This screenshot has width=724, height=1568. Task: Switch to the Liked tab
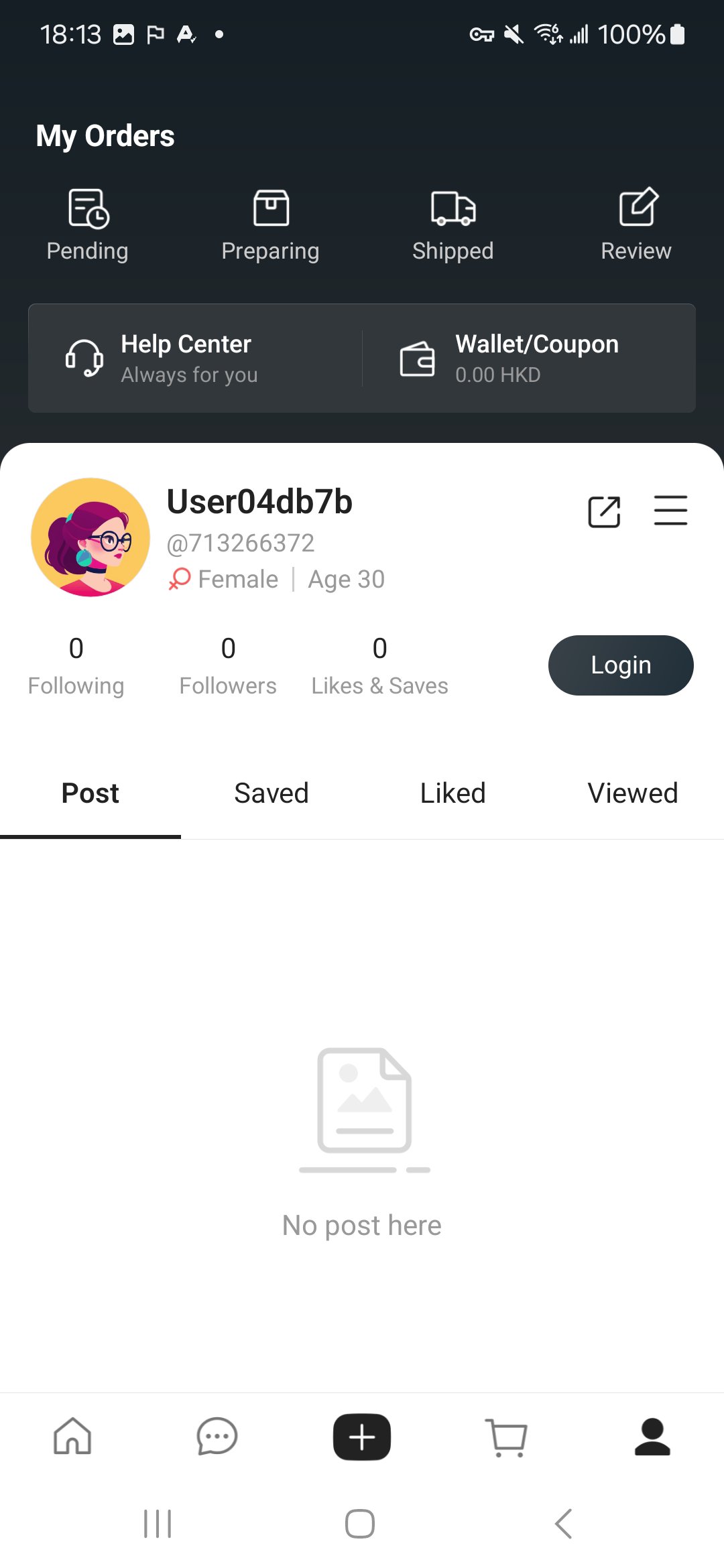tap(452, 793)
